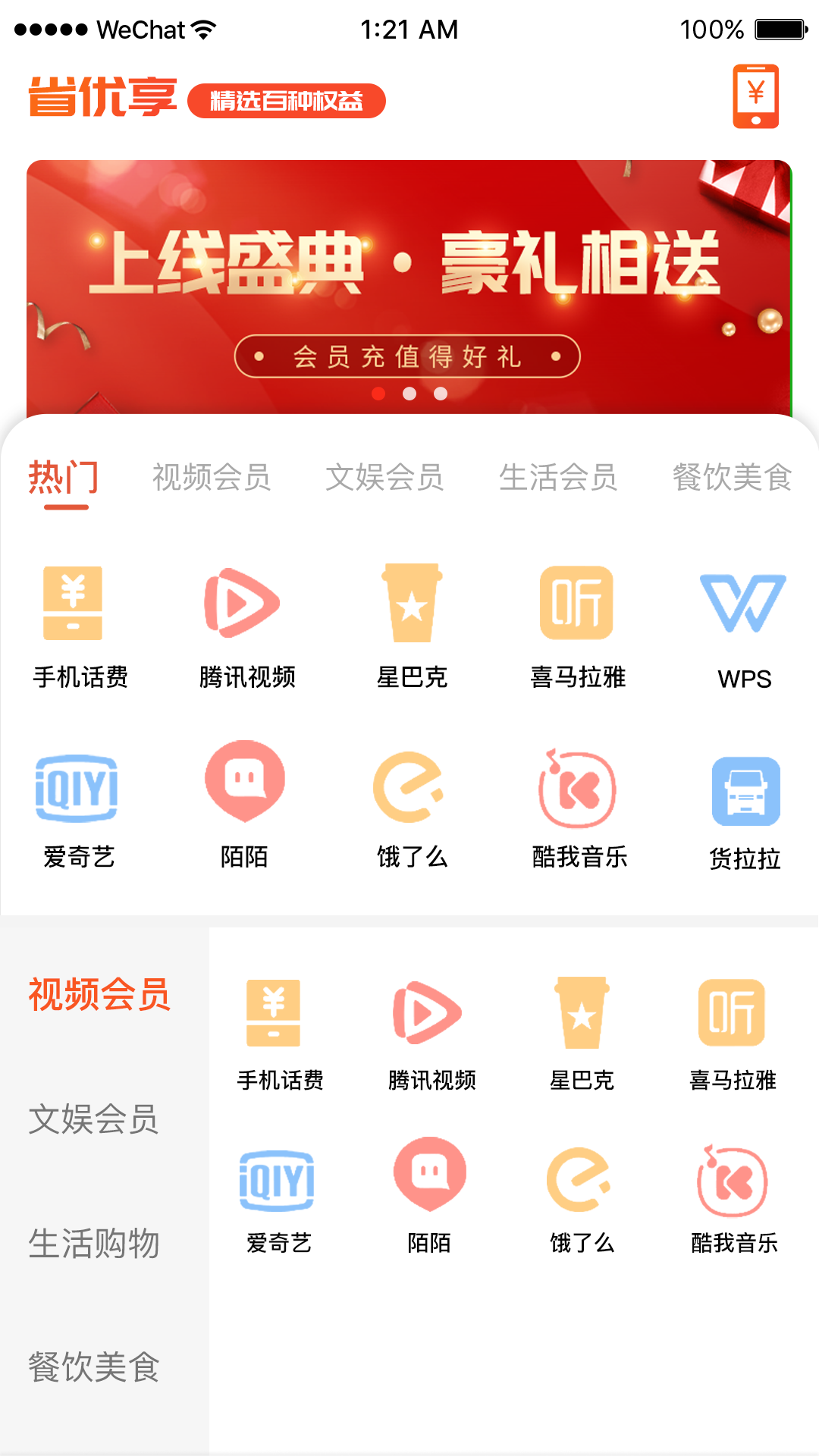Select 生活购物 in the left sidebar
Image resolution: width=819 pixels, height=1456 pixels.
click(x=94, y=1244)
